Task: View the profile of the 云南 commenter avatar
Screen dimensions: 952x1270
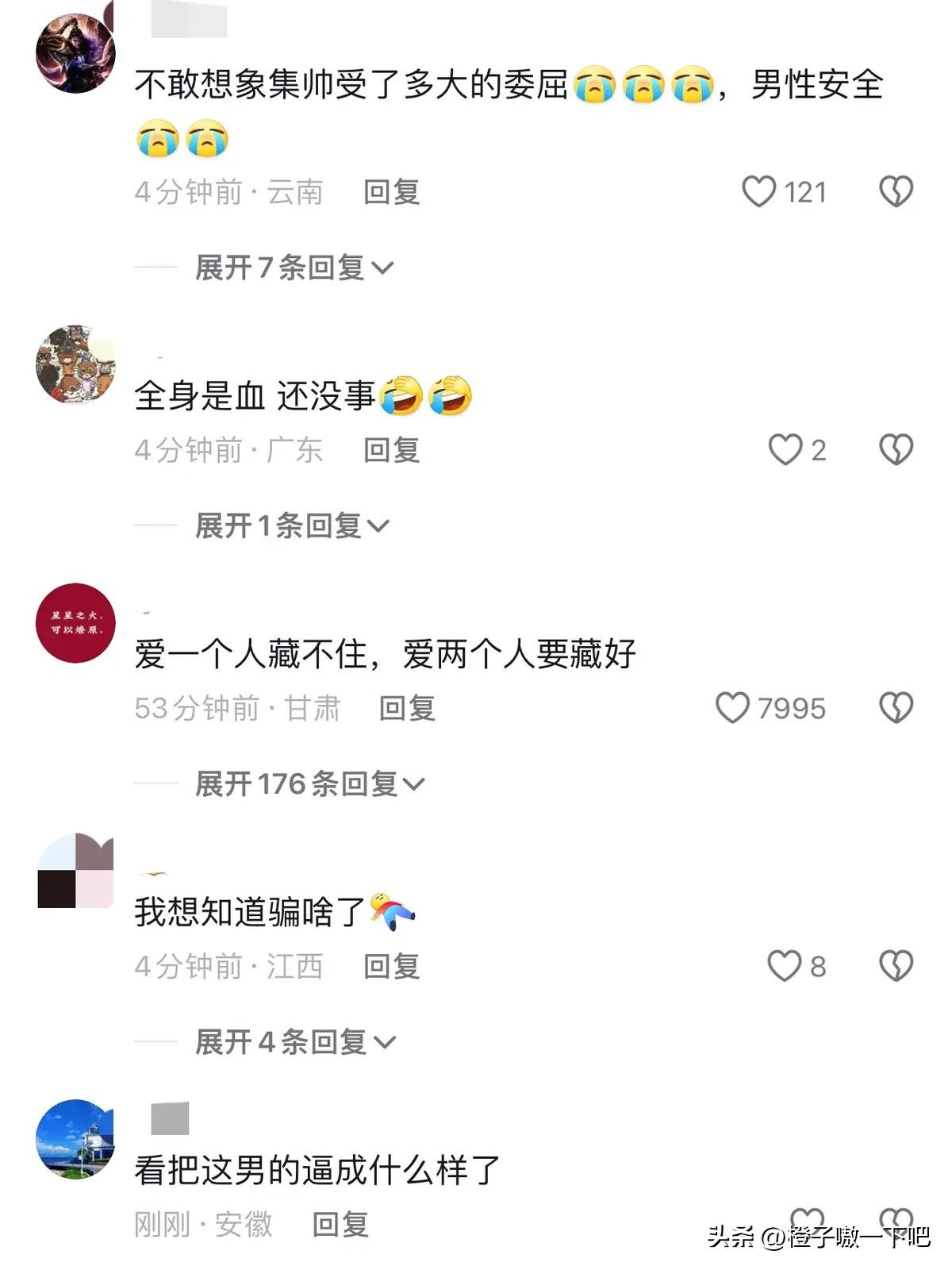Action: pos(76,53)
